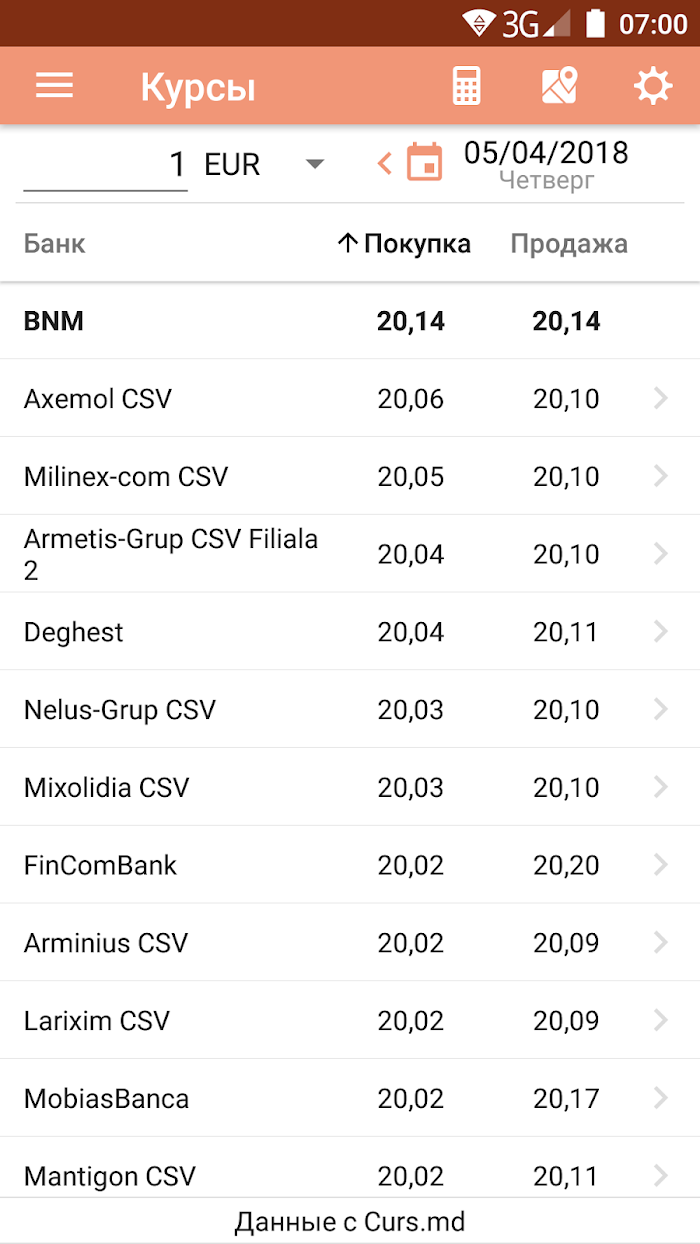
Task: View Nelus-Grup CSV rates
Action: coord(350,710)
